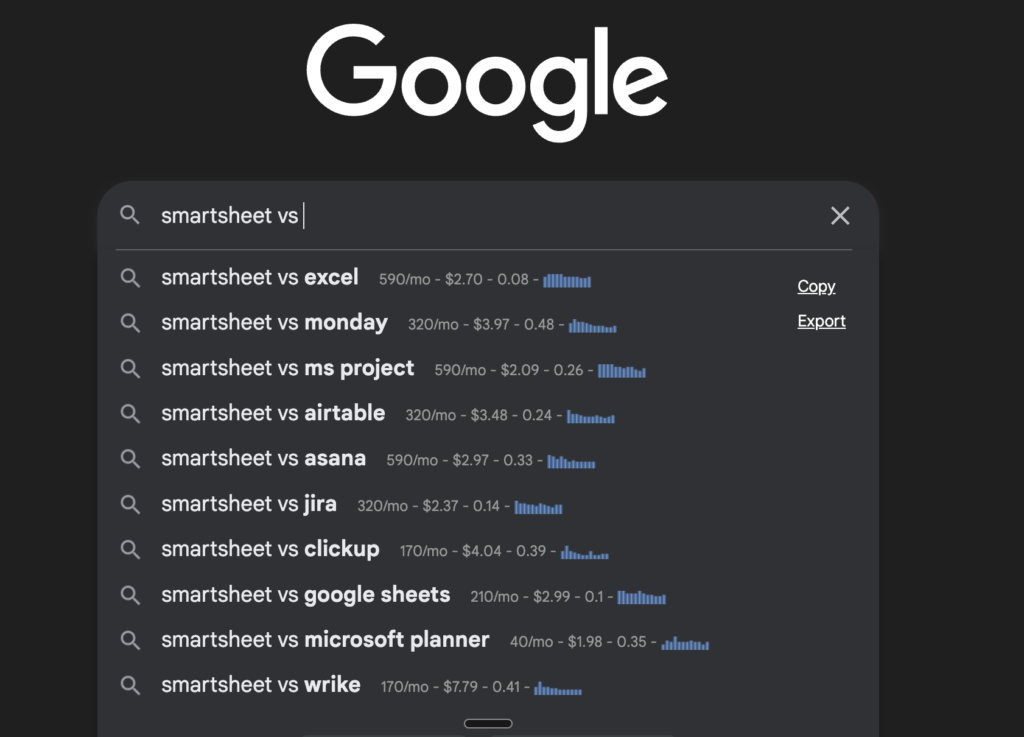Tap the smartsheet vs wrike suggestion
1024x737 pixels.
(260, 685)
